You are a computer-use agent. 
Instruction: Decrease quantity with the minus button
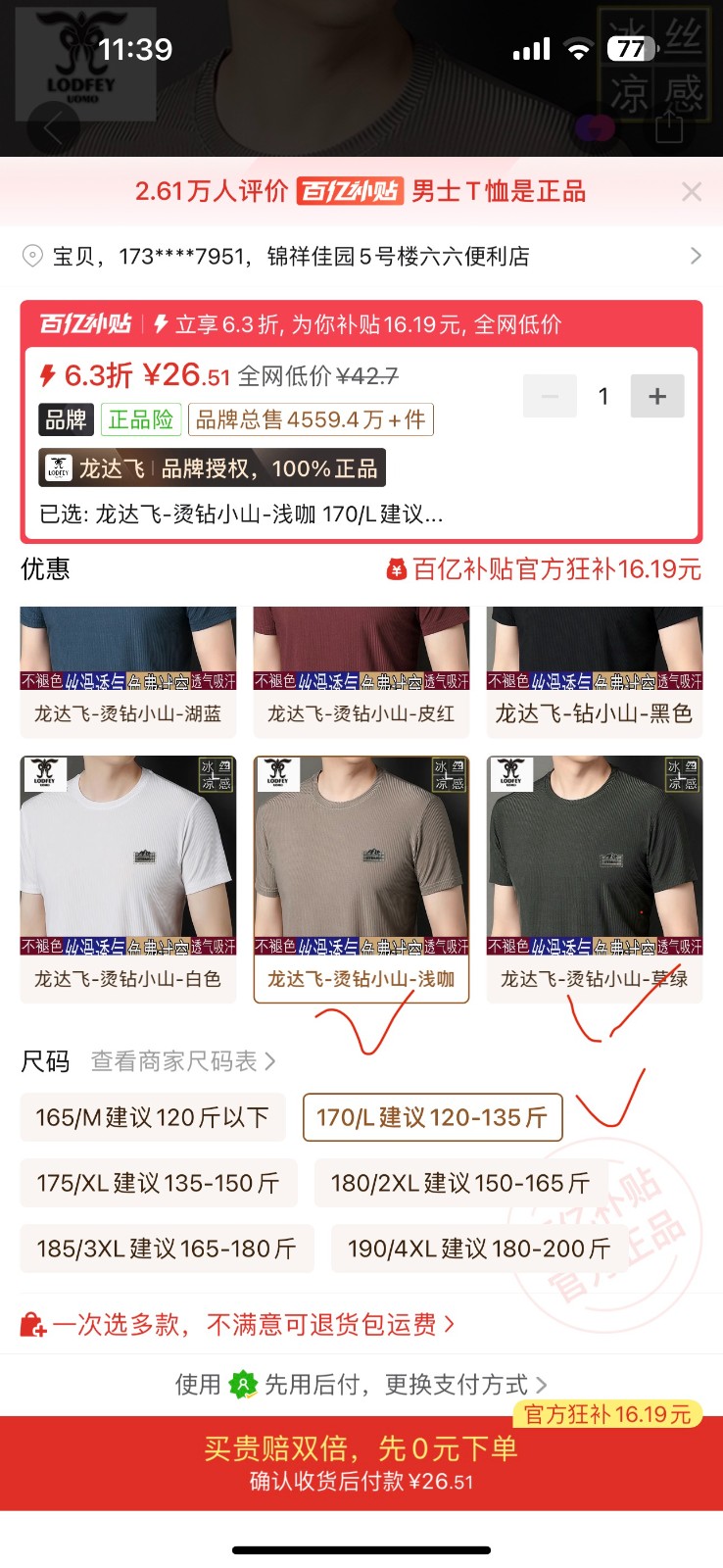[550, 396]
